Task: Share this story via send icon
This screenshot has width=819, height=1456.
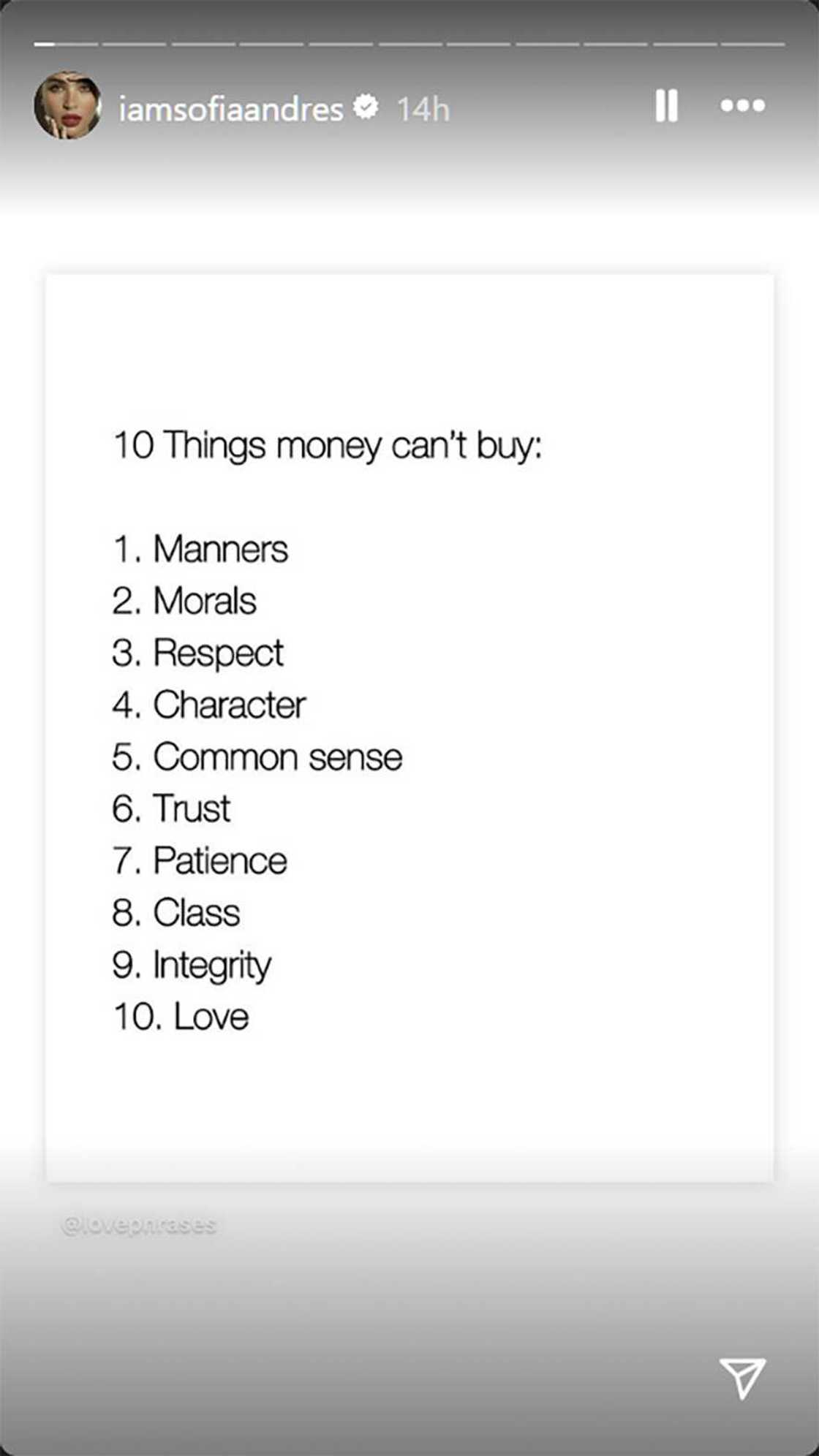Action: click(741, 1378)
